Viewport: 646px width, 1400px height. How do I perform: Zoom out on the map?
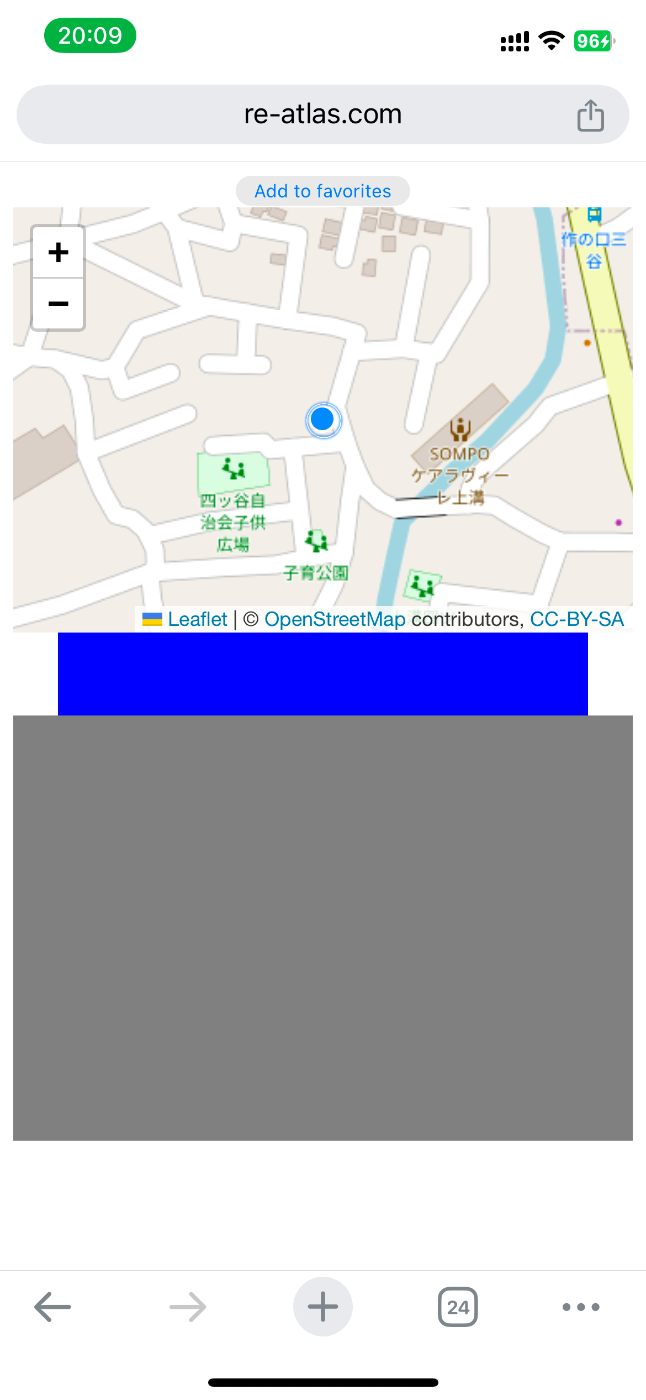(58, 303)
